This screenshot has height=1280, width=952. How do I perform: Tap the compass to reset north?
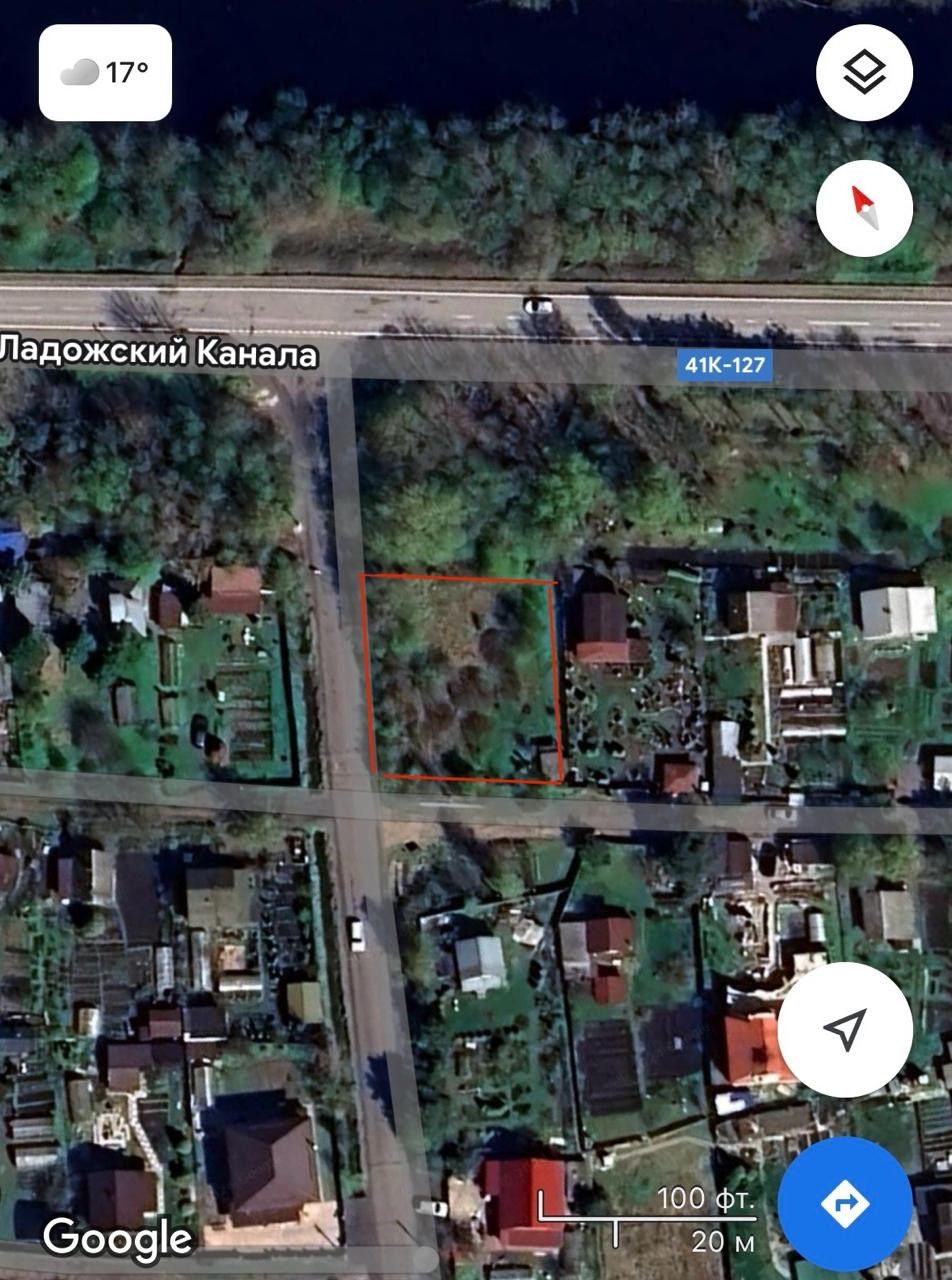pyautogui.click(x=864, y=208)
